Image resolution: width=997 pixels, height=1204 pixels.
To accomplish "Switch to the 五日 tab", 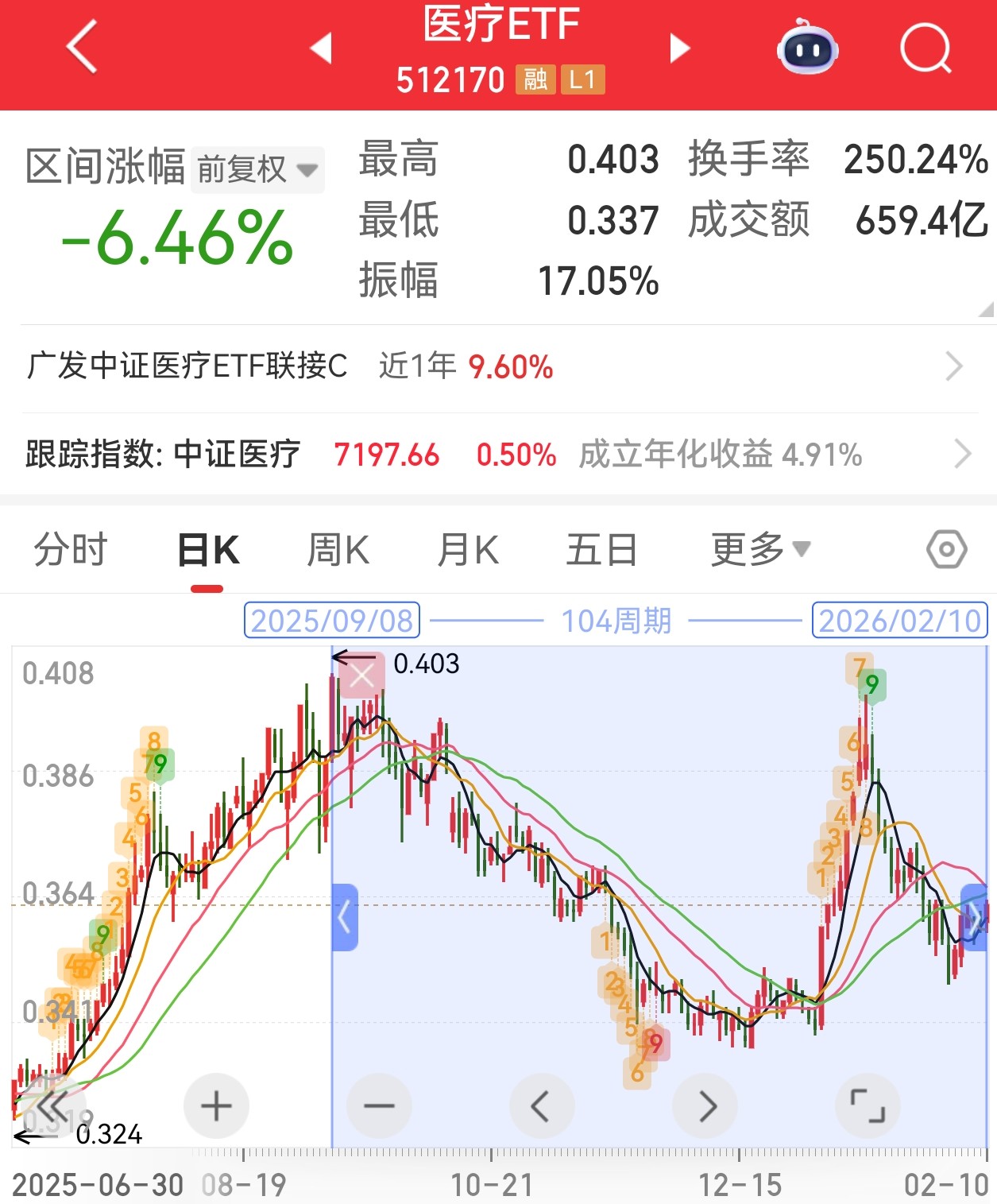I will 601,550.
